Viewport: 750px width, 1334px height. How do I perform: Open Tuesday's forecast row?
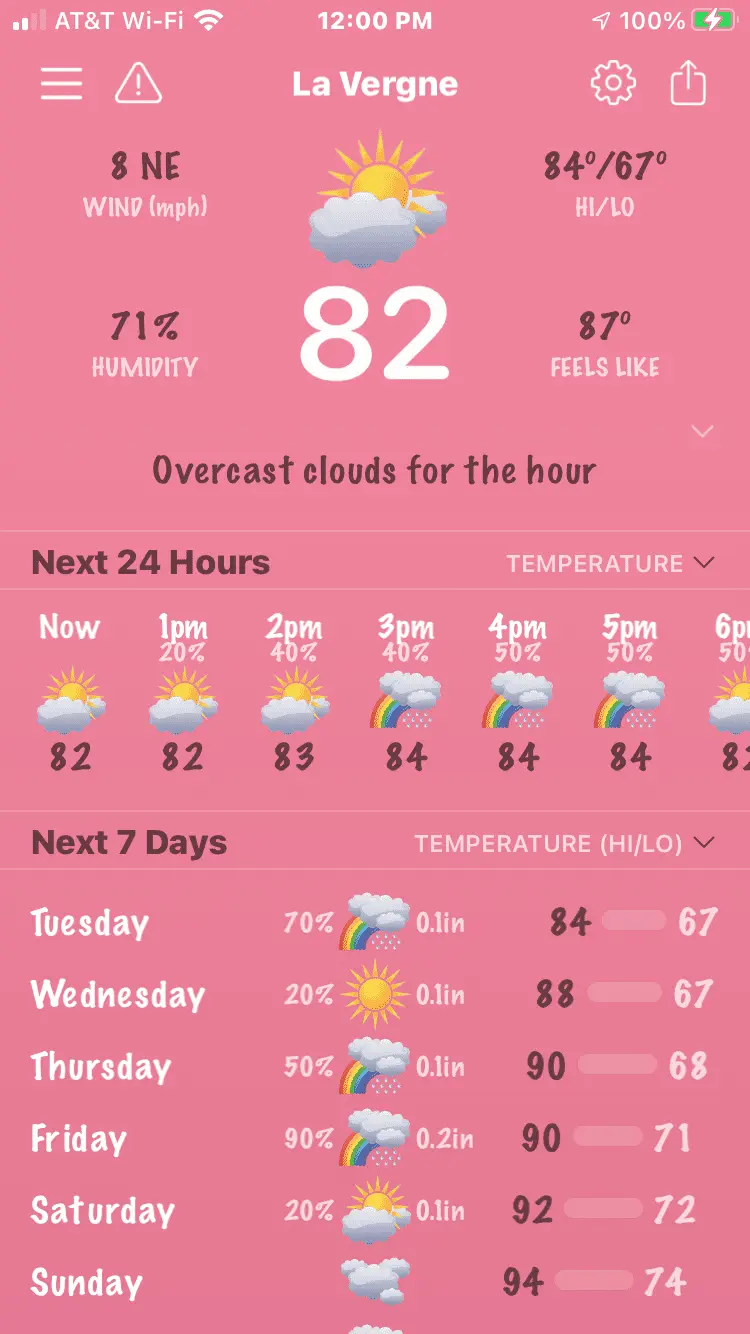tap(374, 922)
